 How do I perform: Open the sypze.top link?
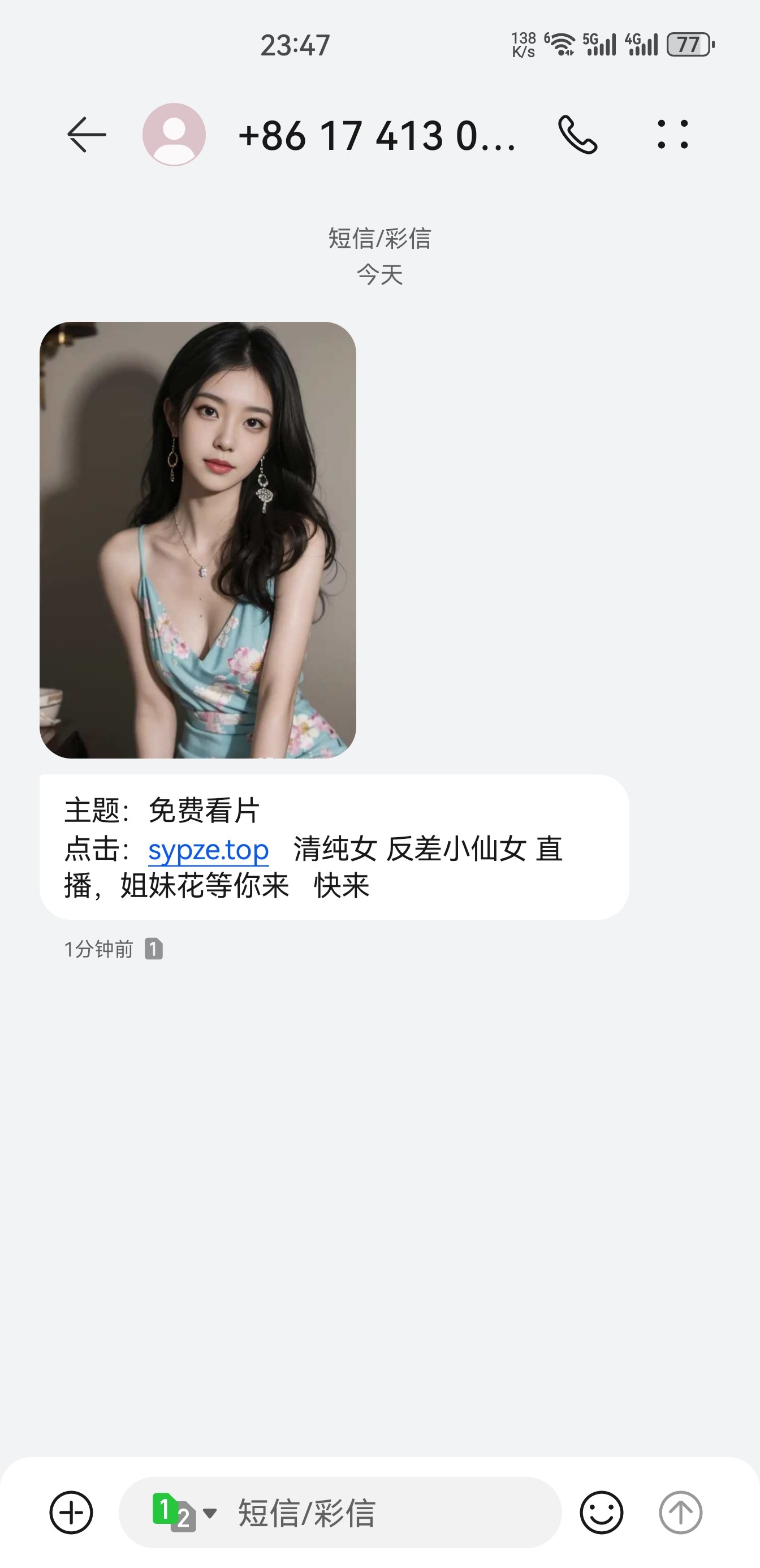(x=209, y=849)
